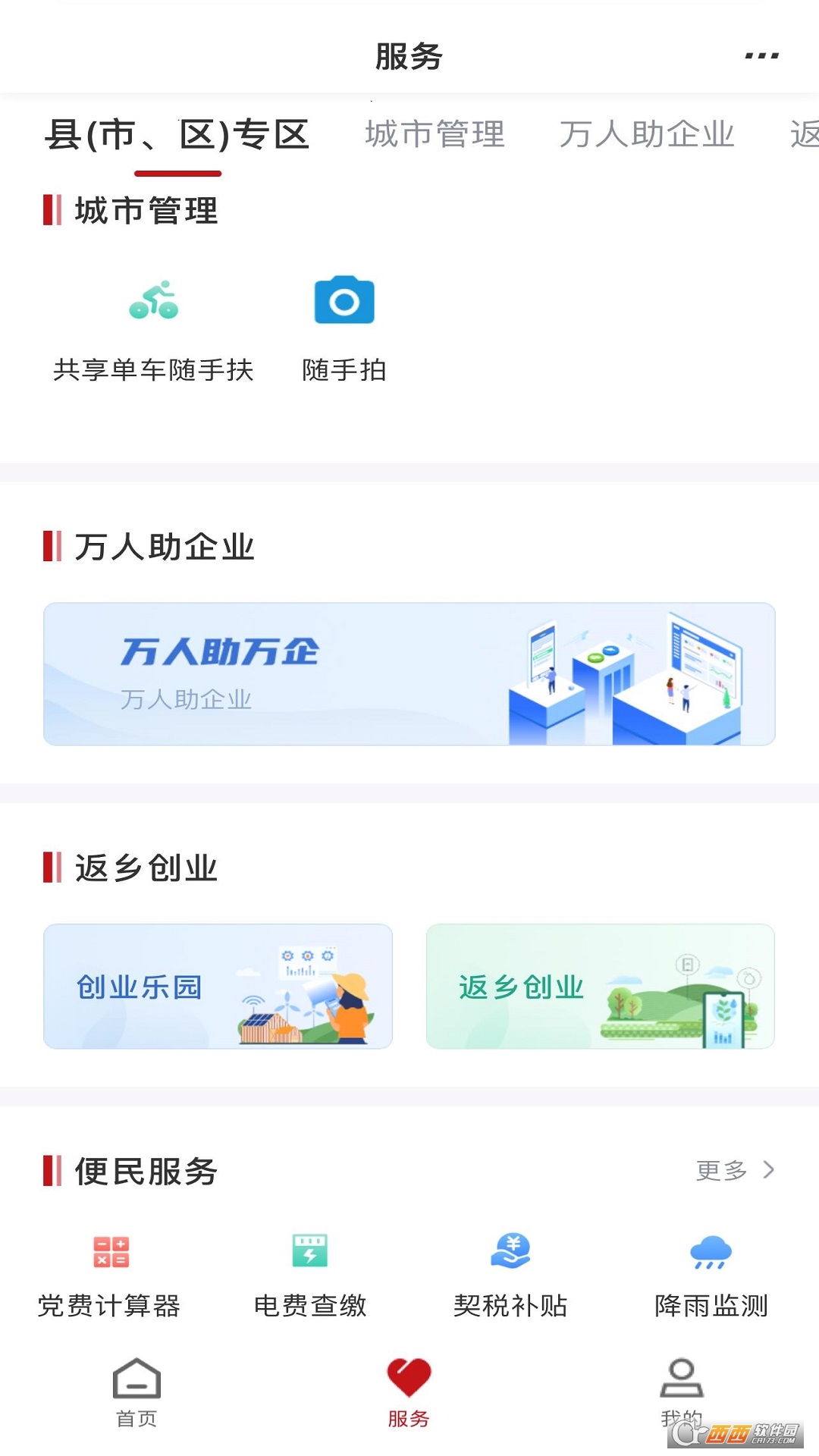The image size is (819, 1456).
Task: Open the green 返乡创业 card
Action: [600, 986]
